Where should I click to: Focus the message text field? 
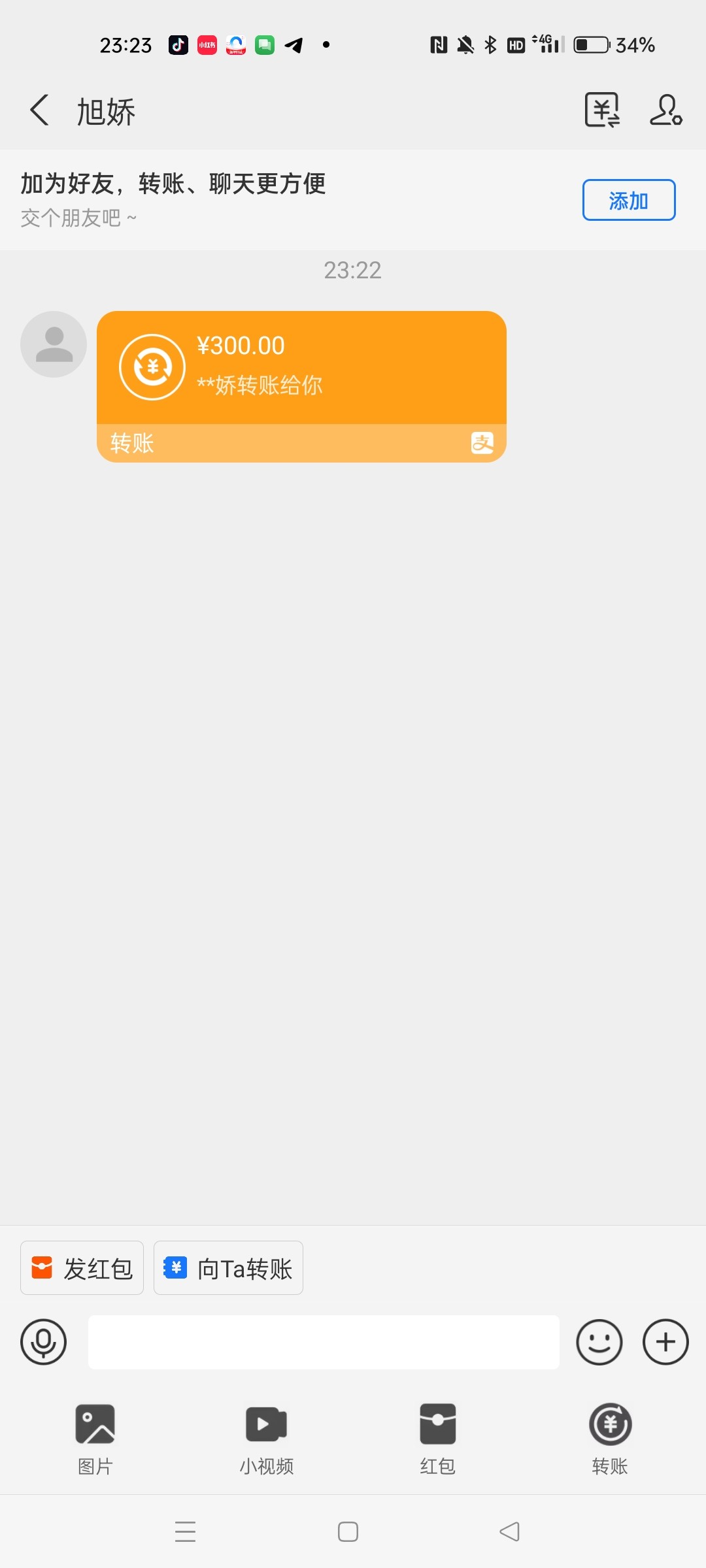(324, 1343)
